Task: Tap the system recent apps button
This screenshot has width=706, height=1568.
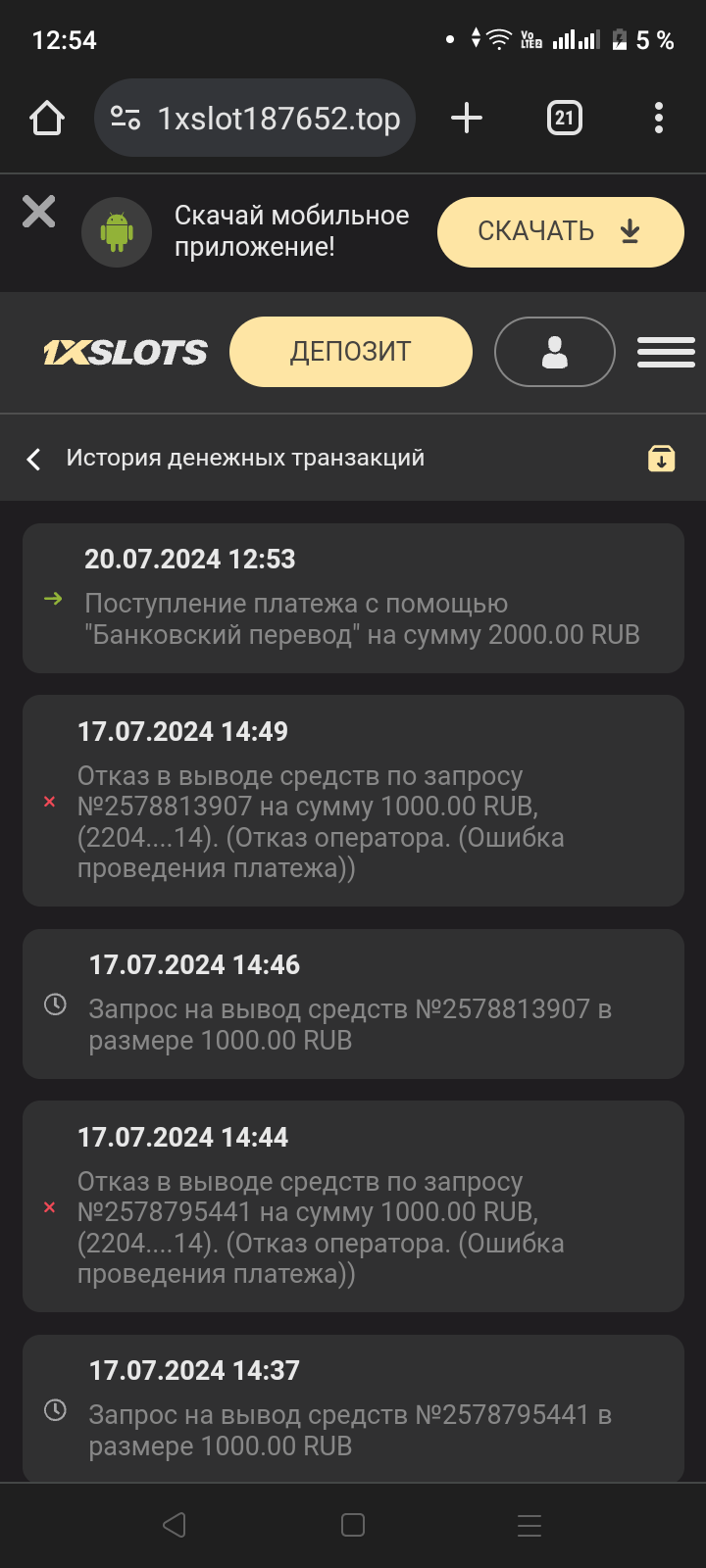Action: pos(529,1525)
